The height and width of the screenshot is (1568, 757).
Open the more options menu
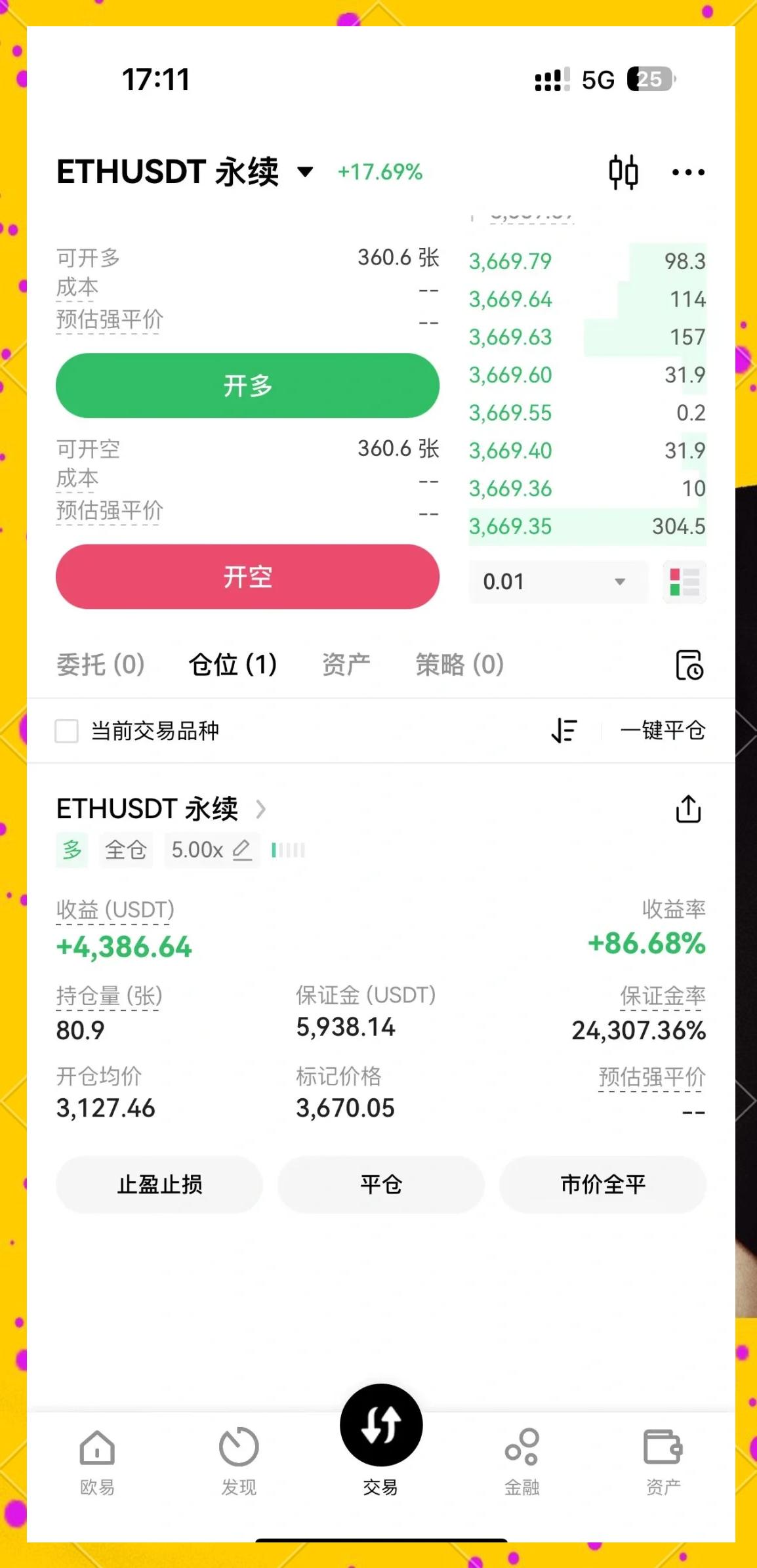tap(688, 173)
